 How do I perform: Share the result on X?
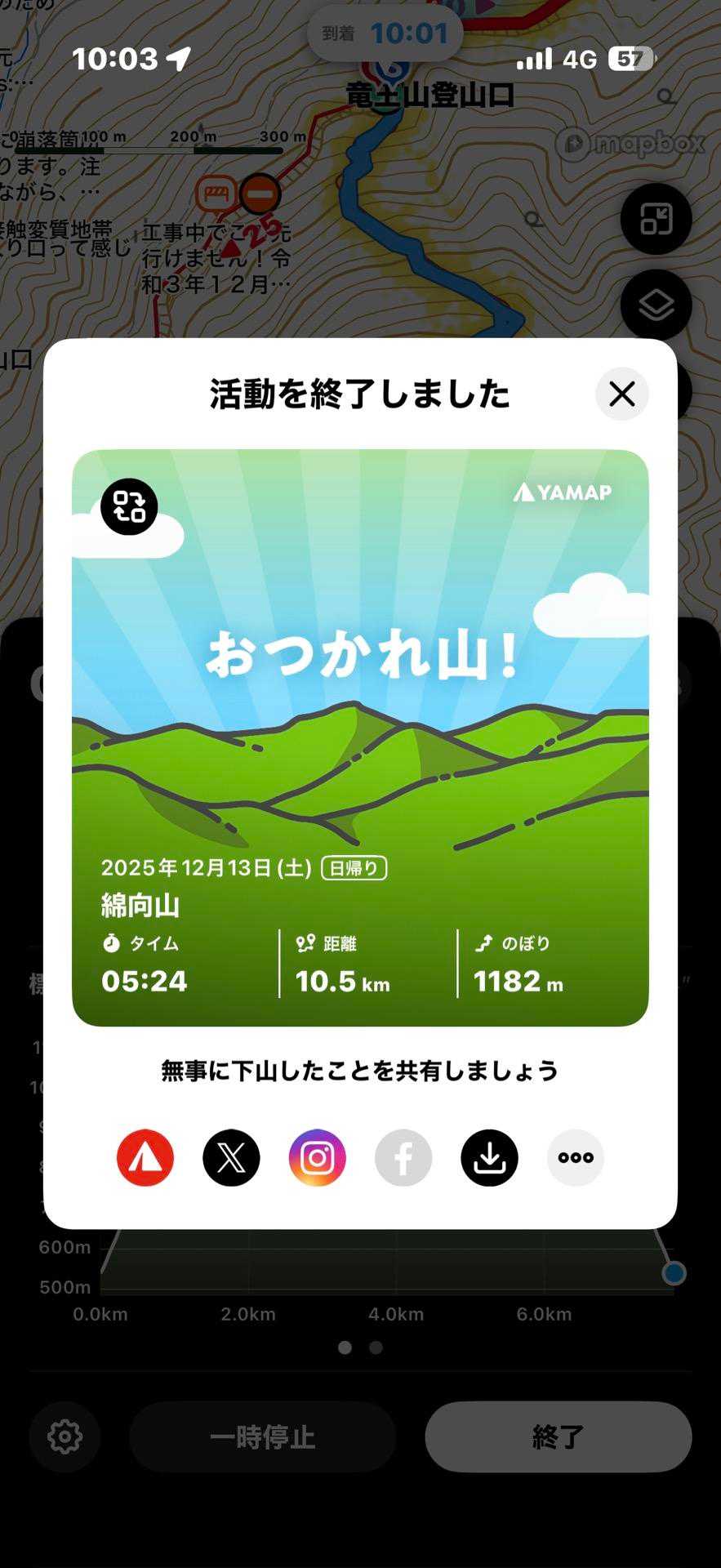click(x=231, y=1157)
